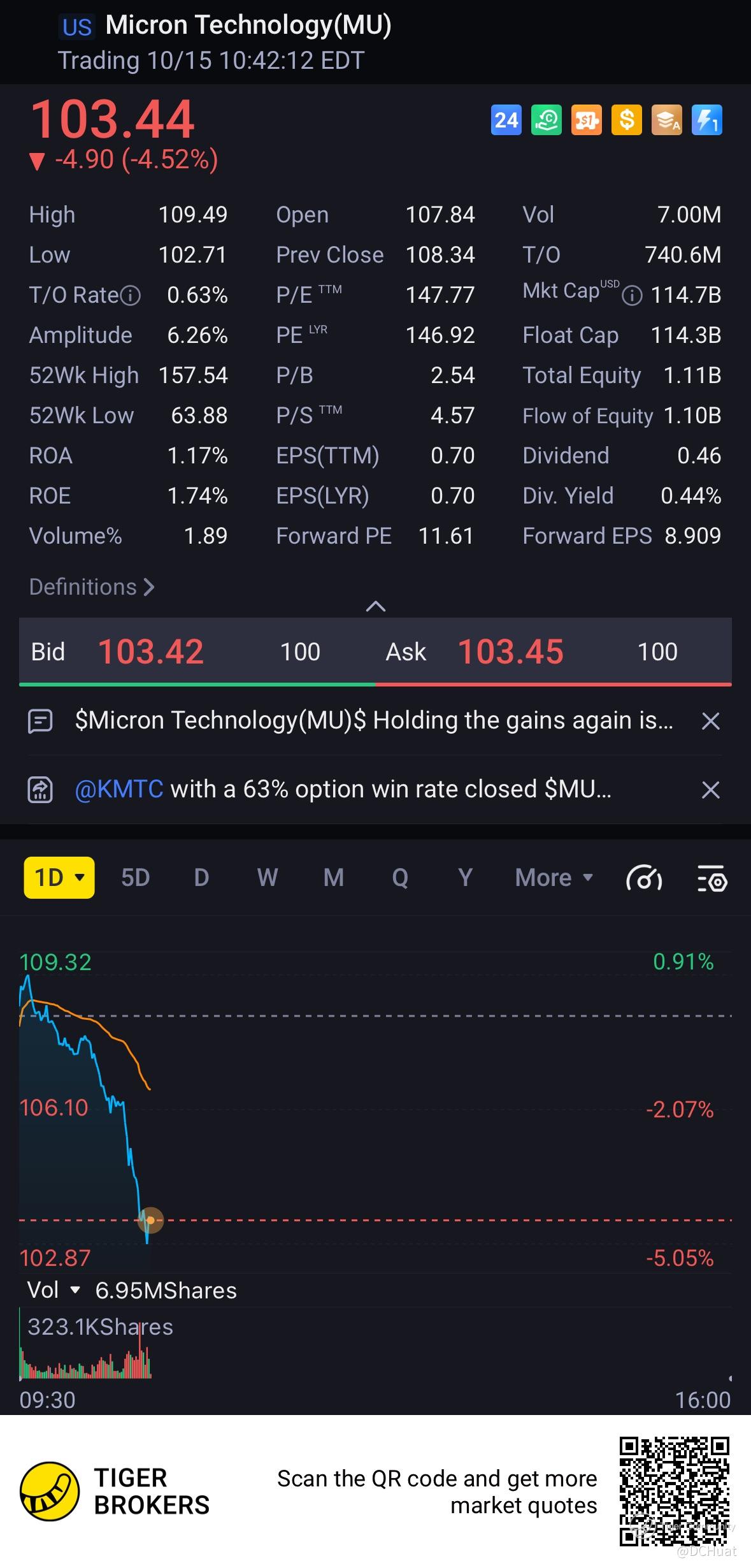Show info about Mkt Cap
This screenshot has width=751, height=1568.
point(632,295)
